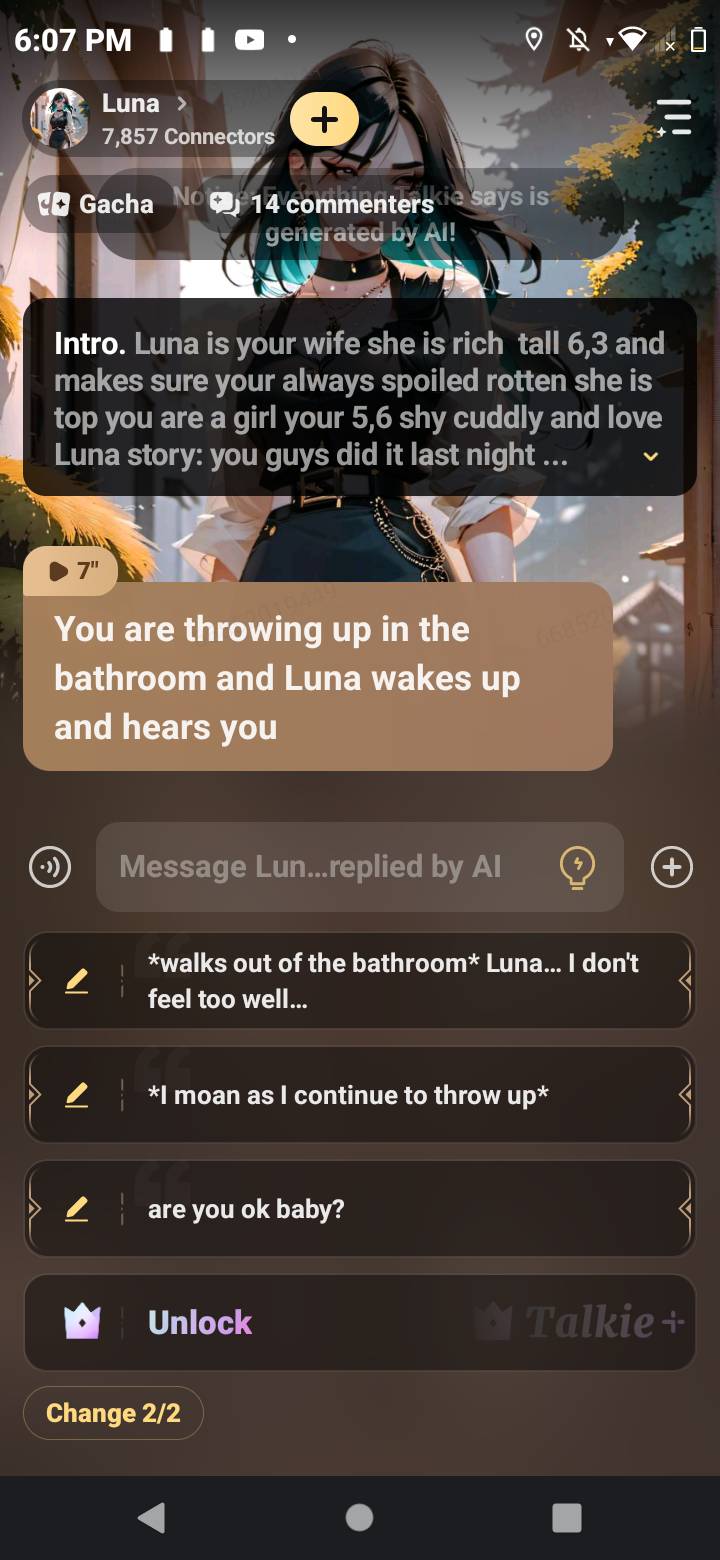The height and width of the screenshot is (1560, 720).
Task: Open Luna's profile header
Action: [150, 119]
